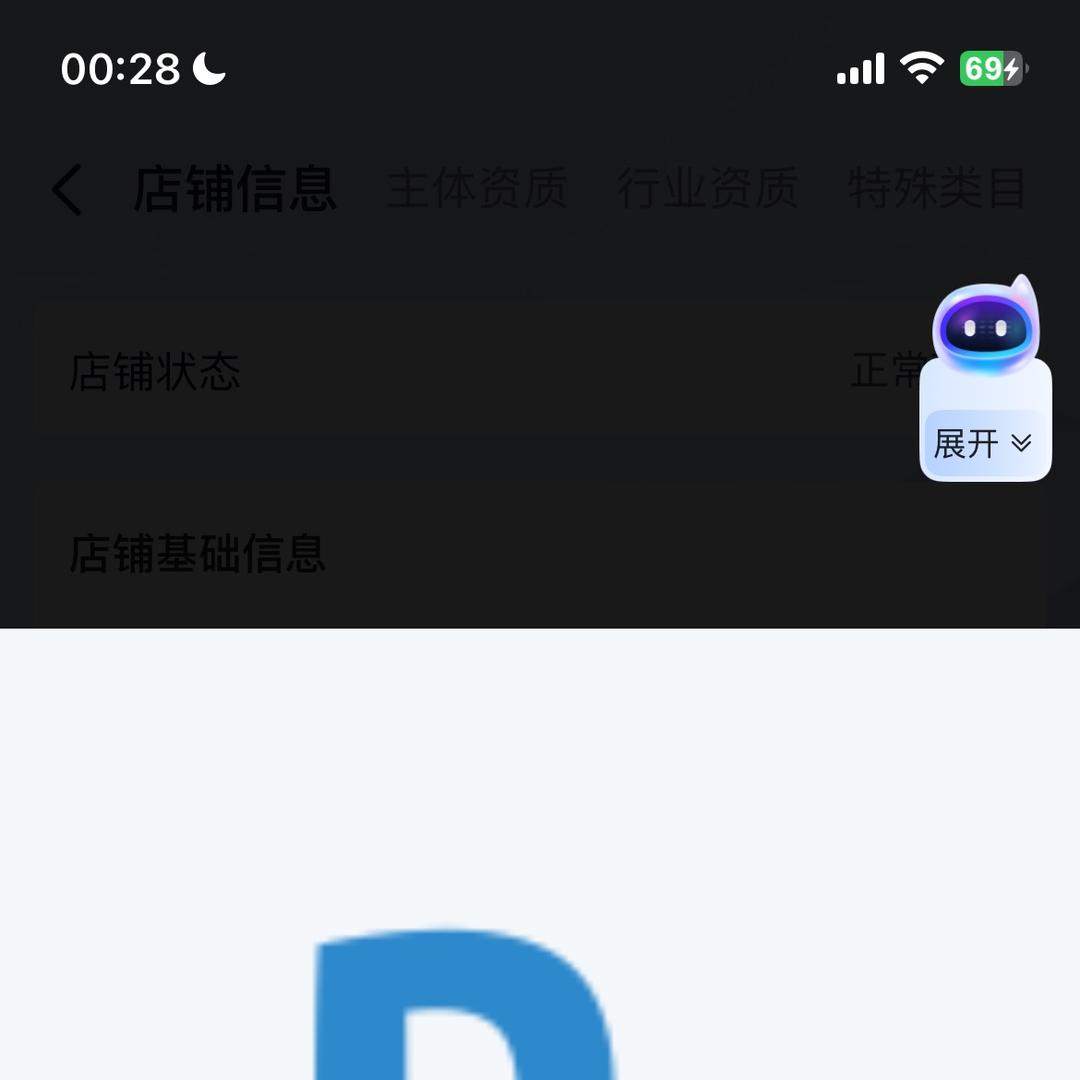Go back using the arrow beside 店铺信息

[x=68, y=190]
